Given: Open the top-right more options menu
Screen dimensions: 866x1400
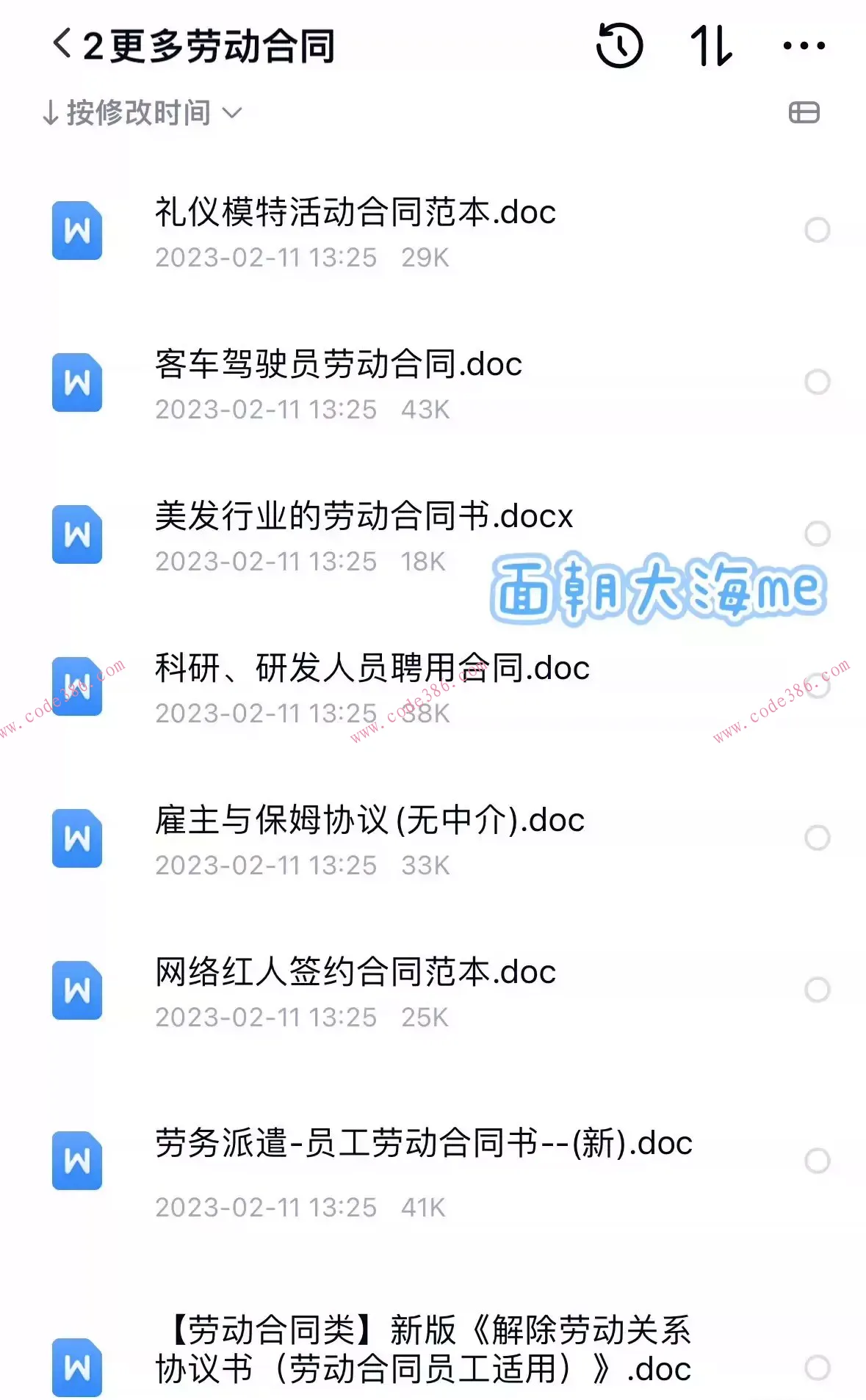Looking at the screenshot, I should (x=801, y=46).
